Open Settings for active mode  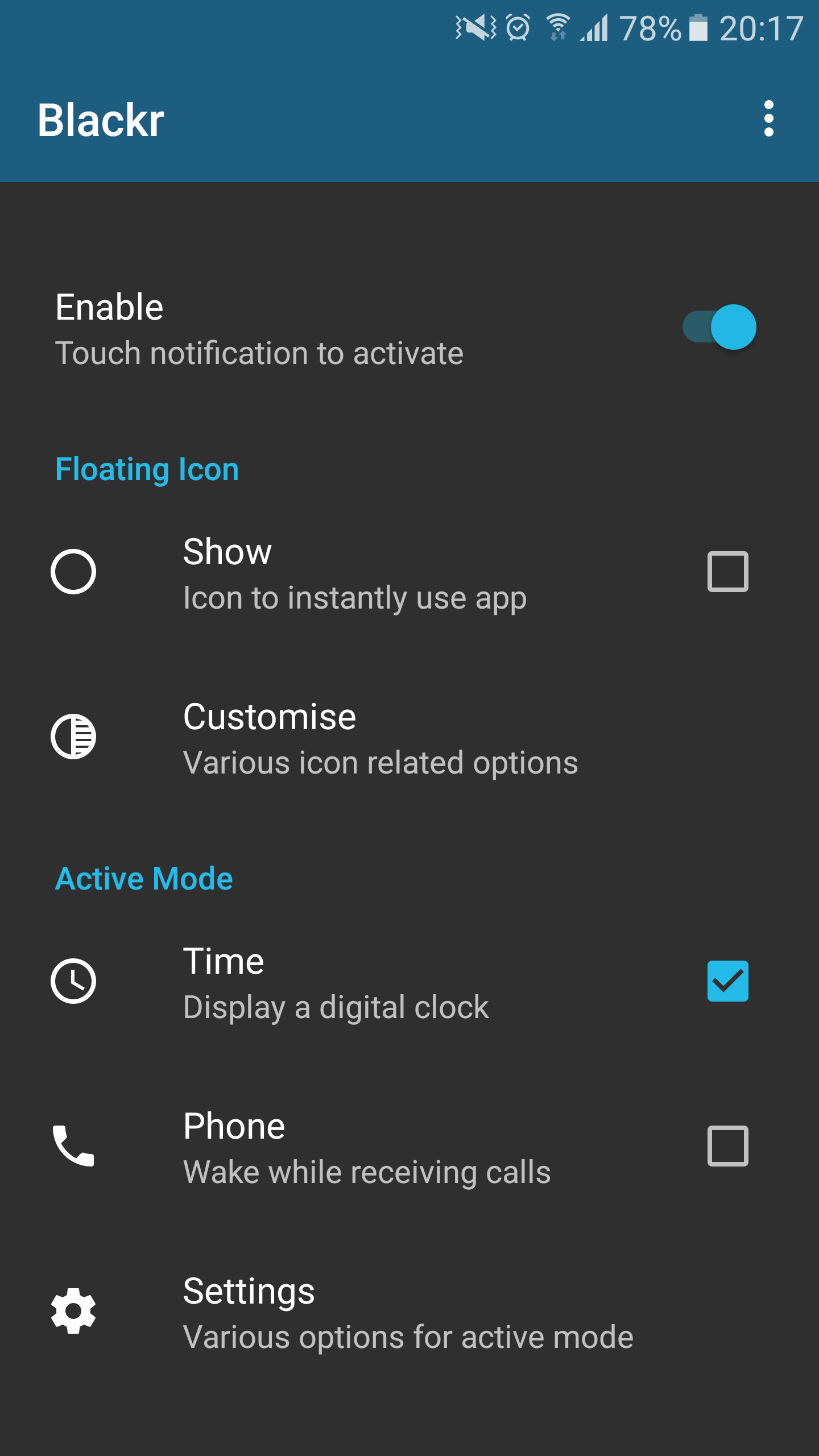click(409, 1312)
